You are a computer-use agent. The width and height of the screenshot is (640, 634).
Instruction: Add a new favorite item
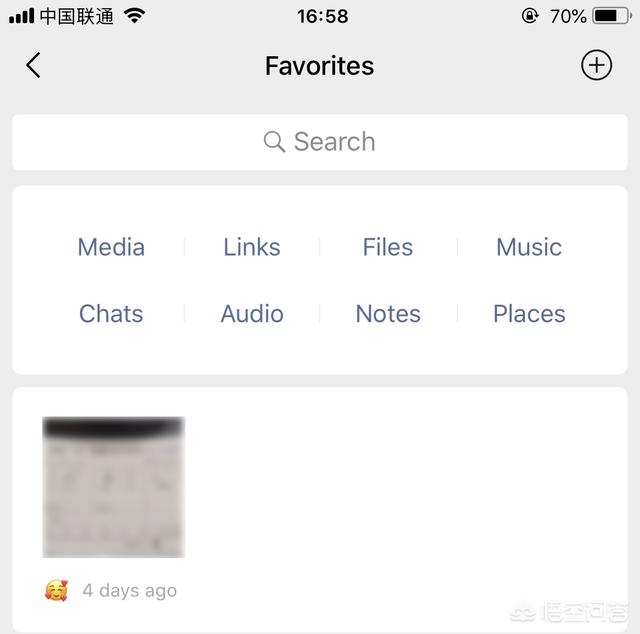[596, 66]
